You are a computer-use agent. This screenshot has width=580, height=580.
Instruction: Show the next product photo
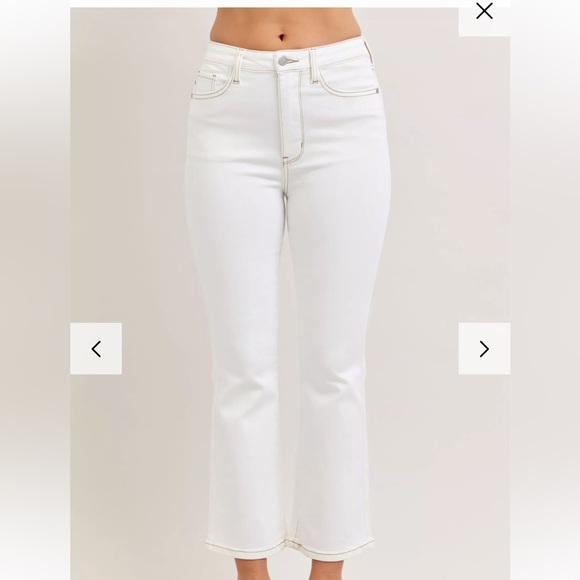click(484, 348)
